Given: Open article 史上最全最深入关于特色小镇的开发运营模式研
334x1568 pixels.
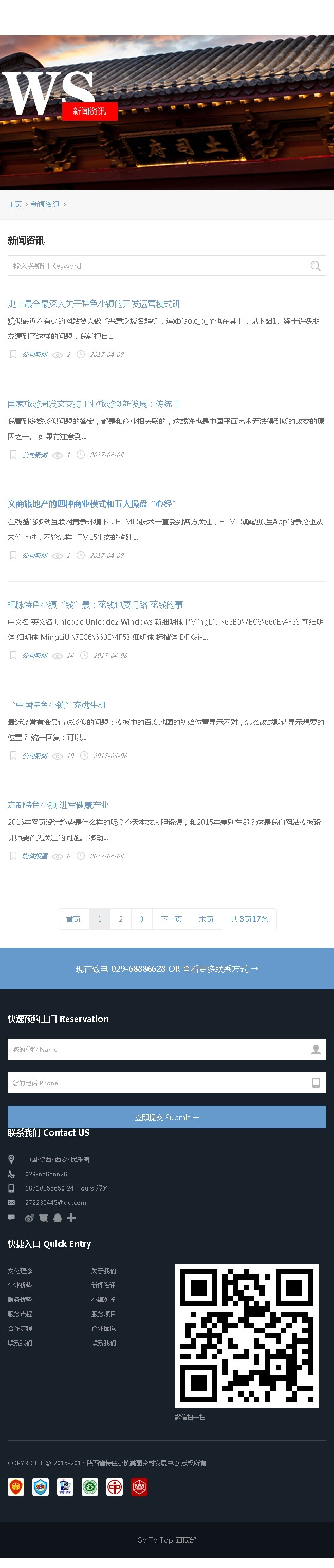Looking at the screenshot, I should coord(93,304).
